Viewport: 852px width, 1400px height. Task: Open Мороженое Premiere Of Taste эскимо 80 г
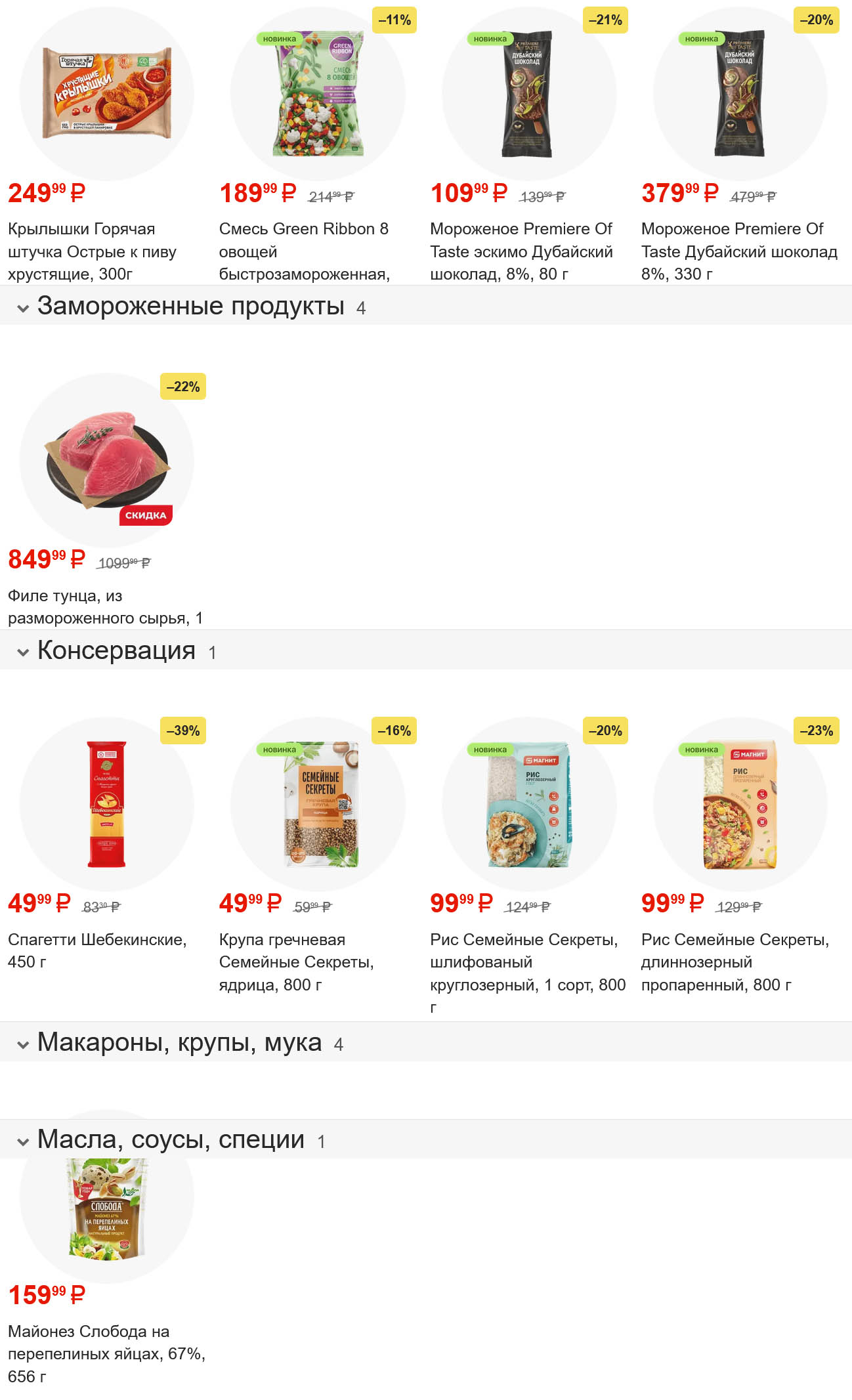528,94
